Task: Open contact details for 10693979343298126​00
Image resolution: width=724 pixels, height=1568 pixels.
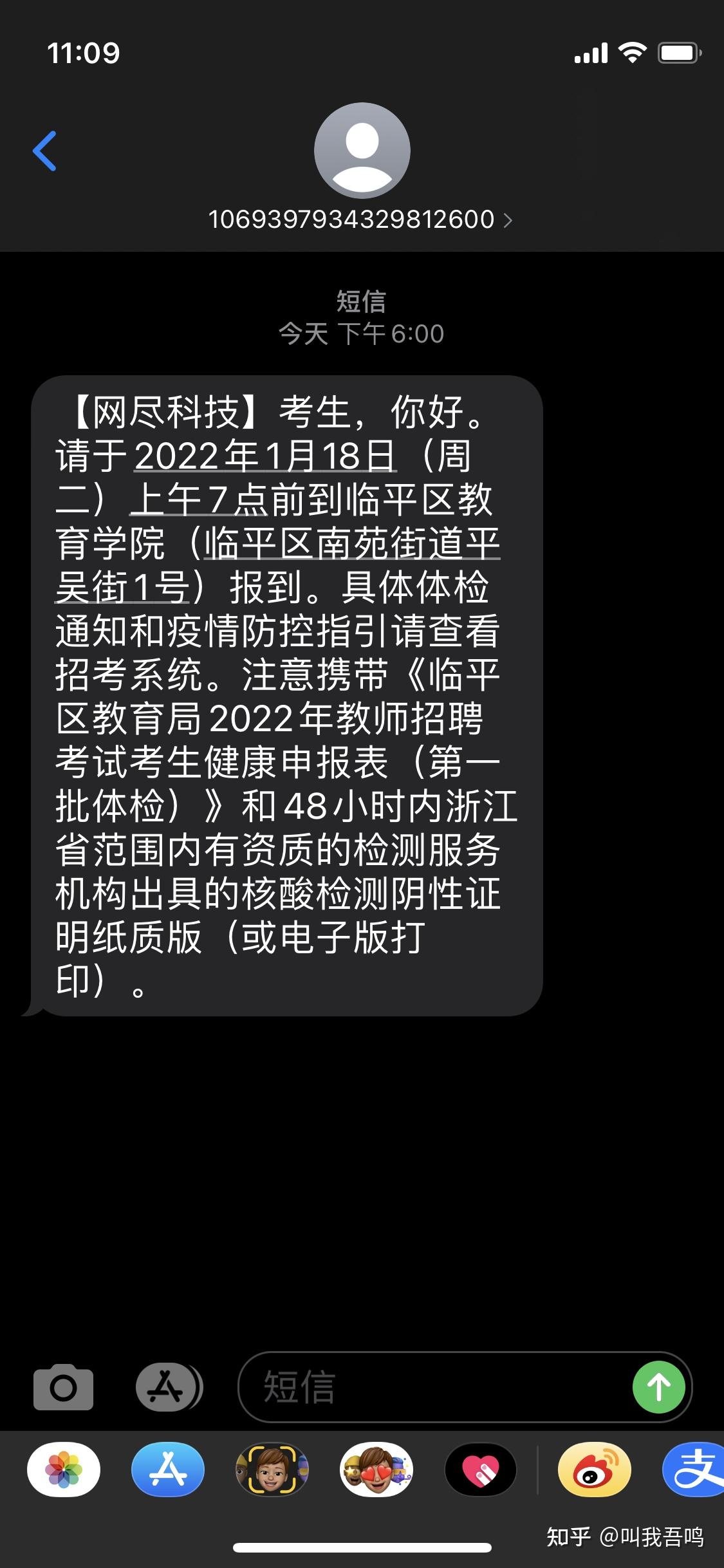Action: 360,219
